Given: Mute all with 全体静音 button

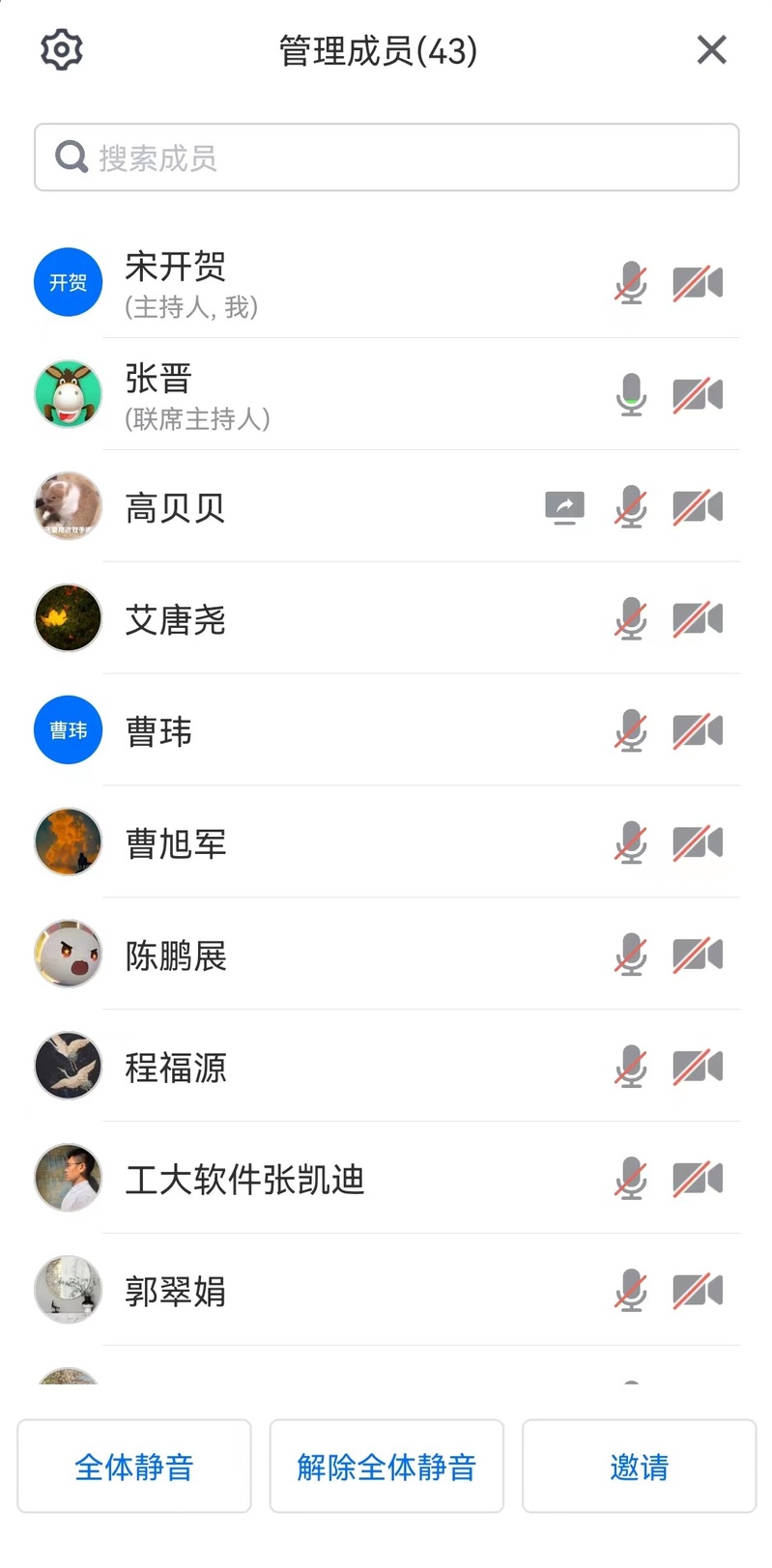Looking at the screenshot, I should click(x=134, y=1467).
